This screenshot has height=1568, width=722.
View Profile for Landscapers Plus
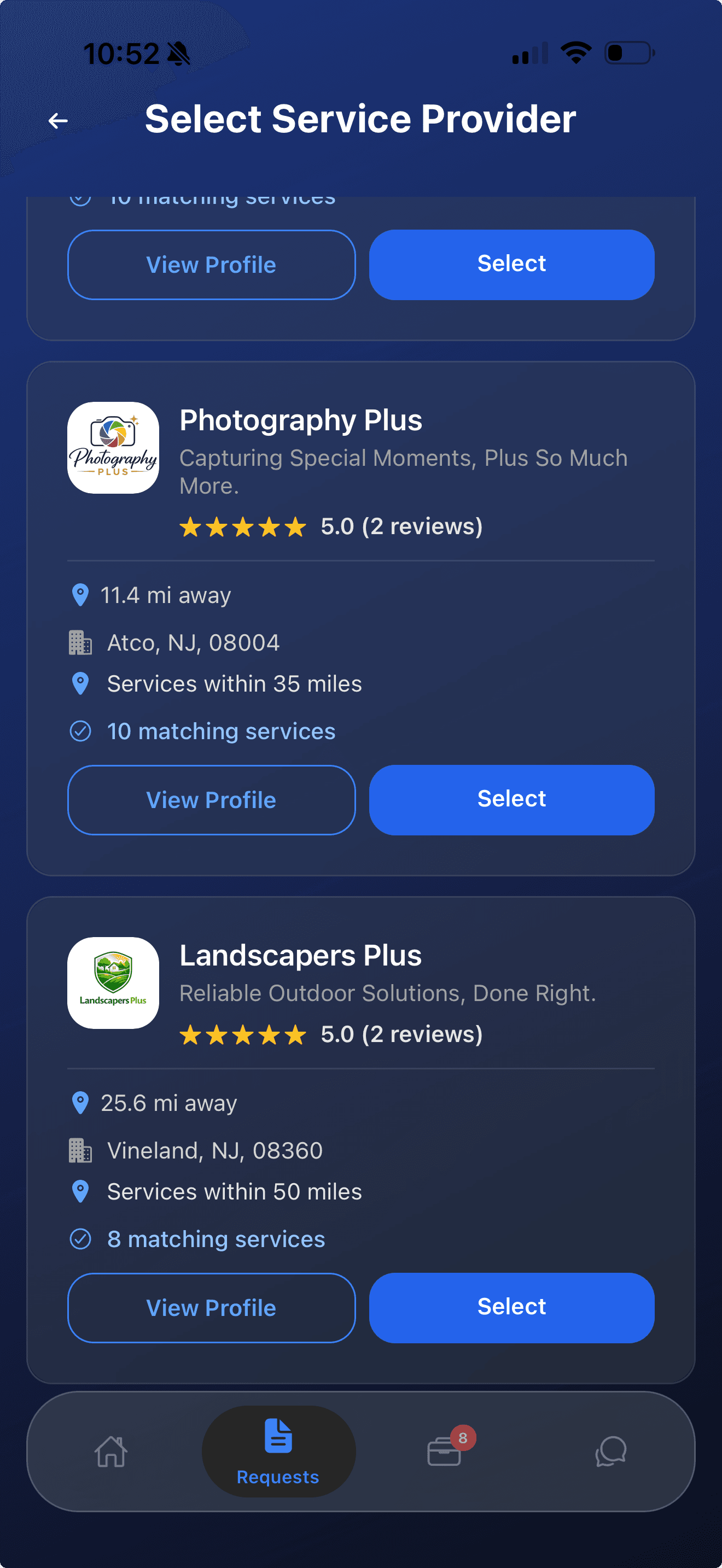211,1307
